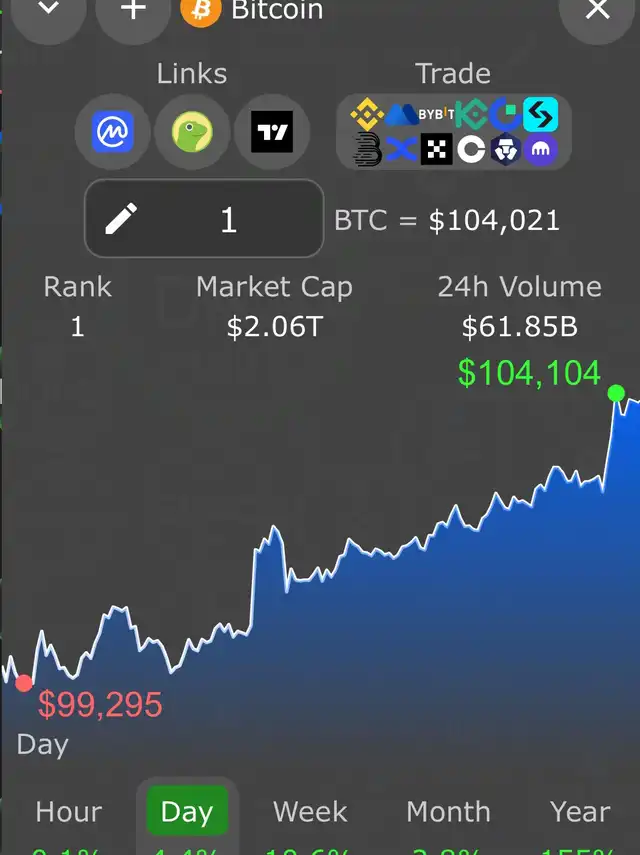Show the Month price chart
The image size is (640, 855).
448,811
